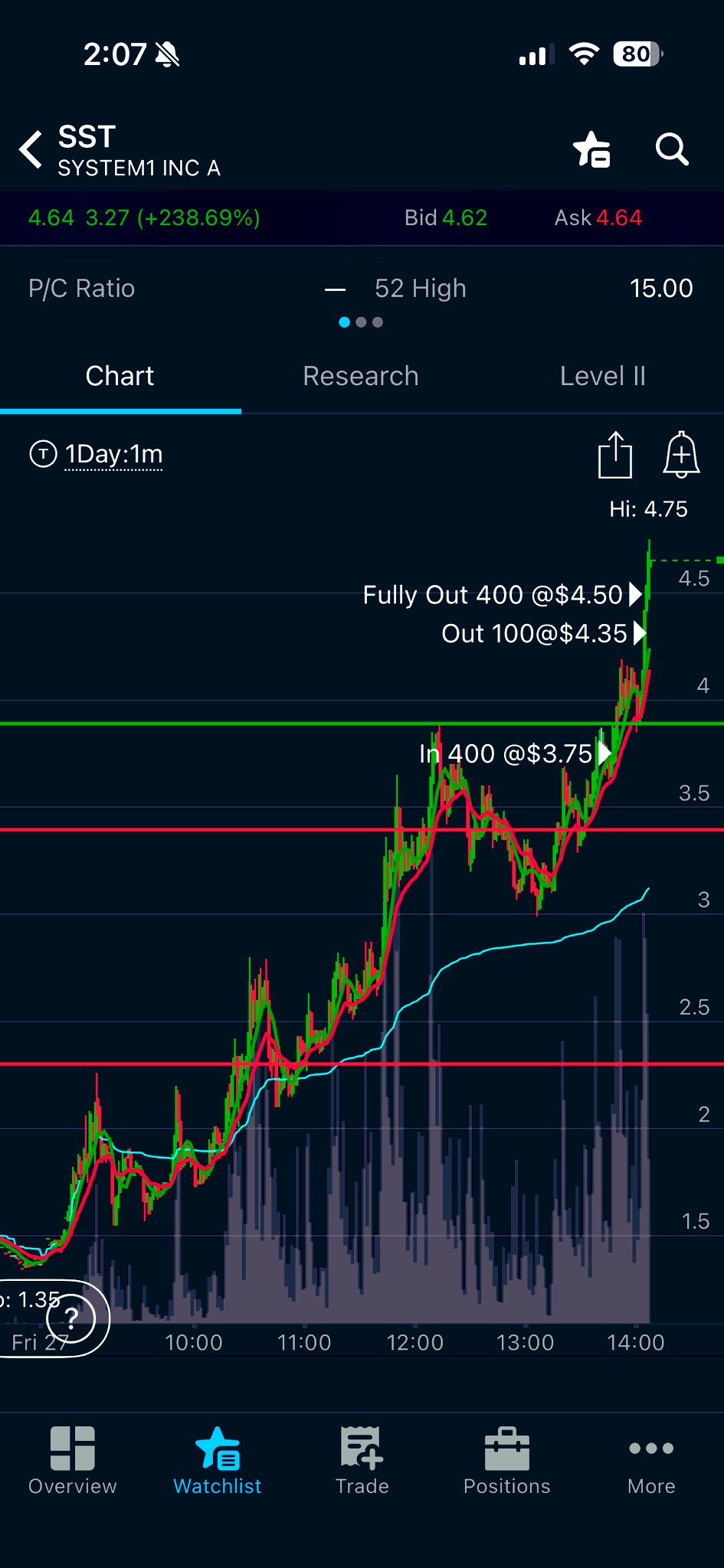Screen dimensions: 724x1568
Task: Go back from SST quote
Action: 31,149
